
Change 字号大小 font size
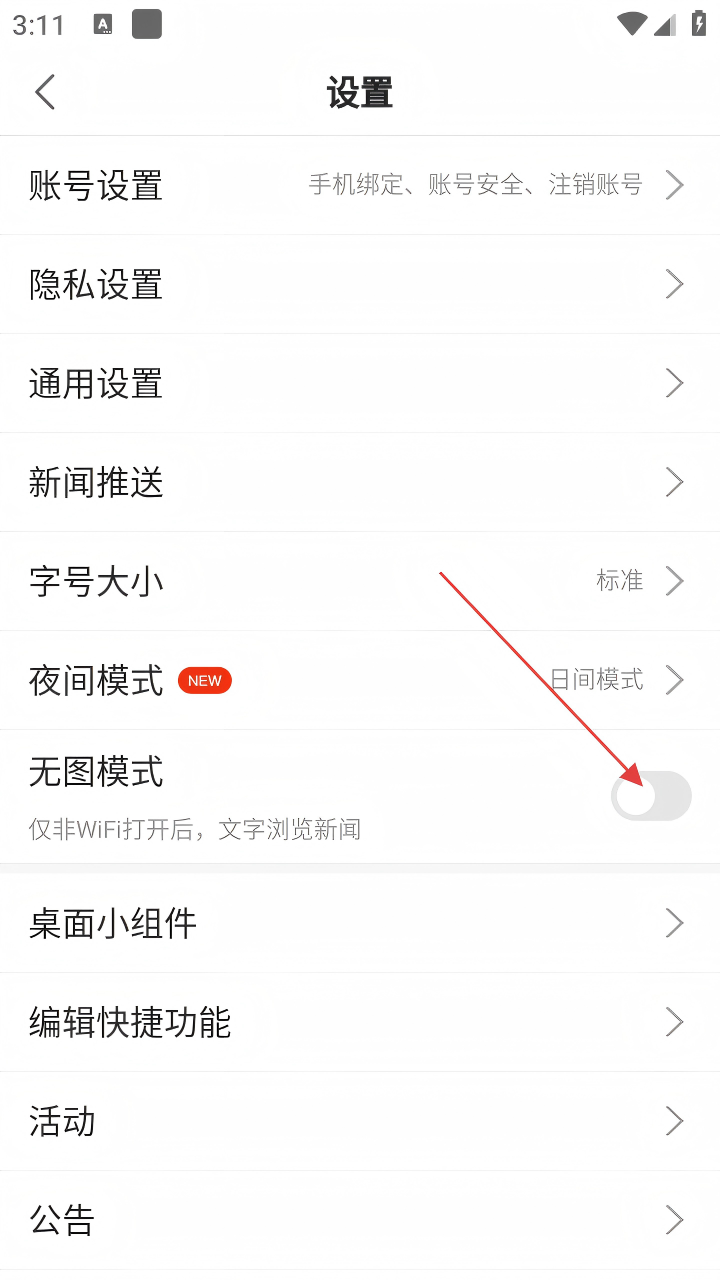(x=360, y=581)
